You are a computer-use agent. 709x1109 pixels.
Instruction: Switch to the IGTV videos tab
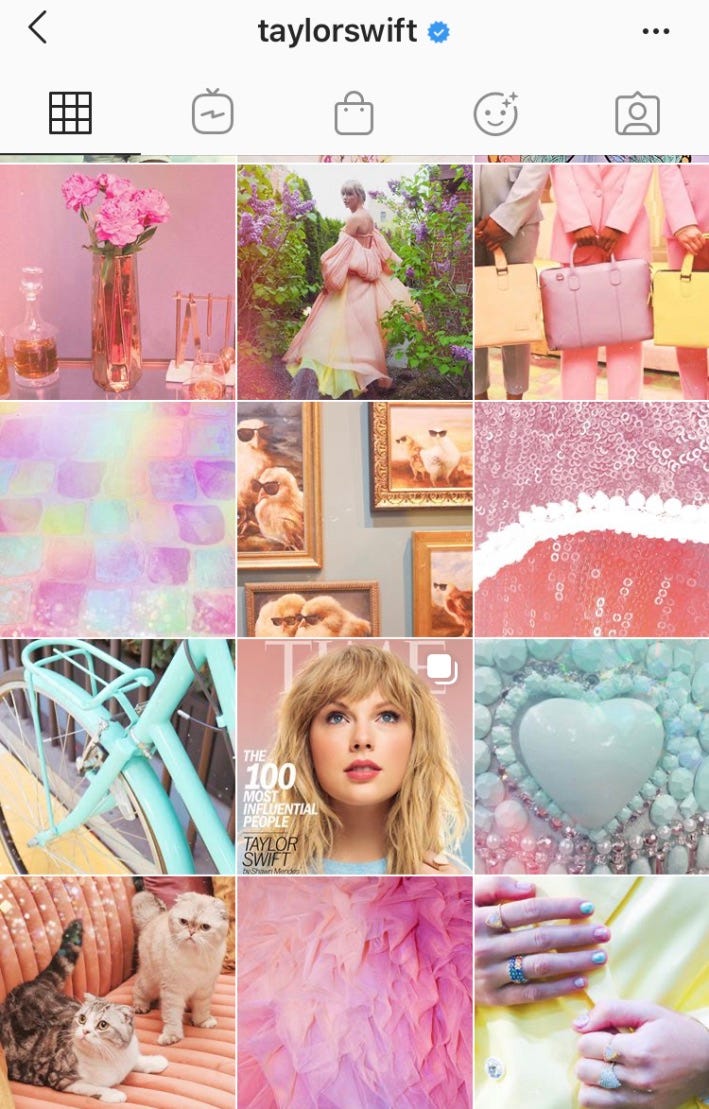[212, 113]
